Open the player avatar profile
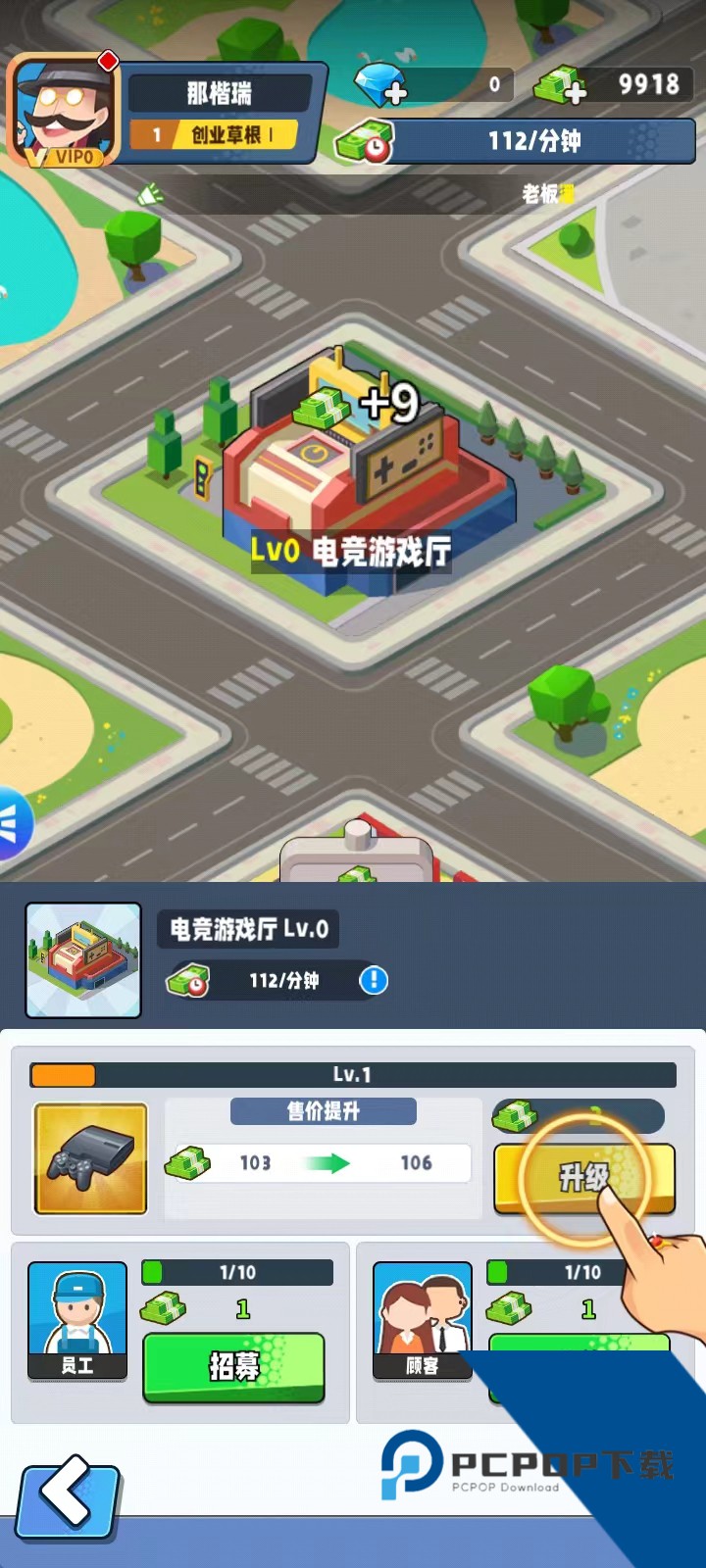The width and height of the screenshot is (706, 1568). [63, 110]
